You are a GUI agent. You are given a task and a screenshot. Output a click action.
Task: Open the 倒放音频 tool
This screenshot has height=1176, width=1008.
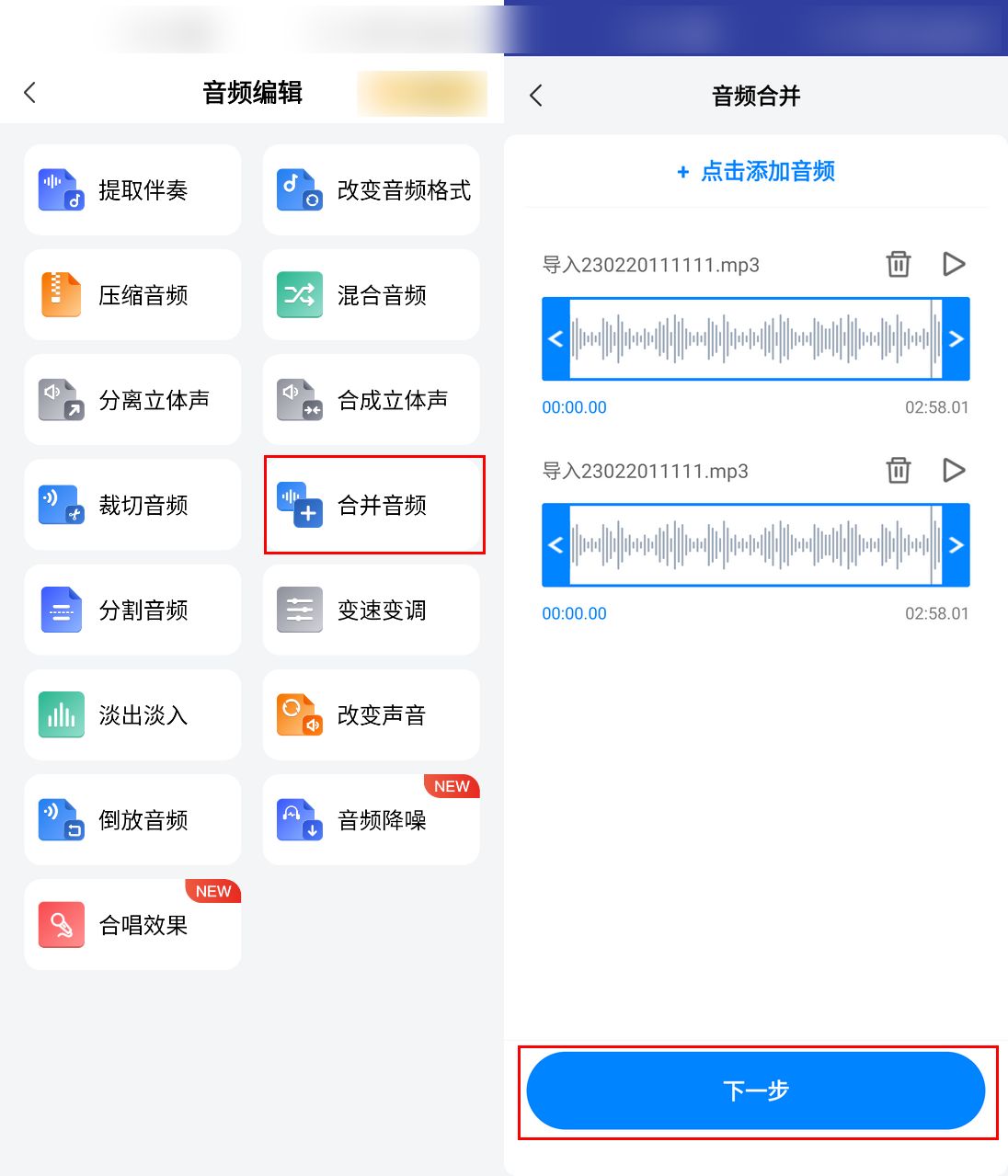(132, 819)
